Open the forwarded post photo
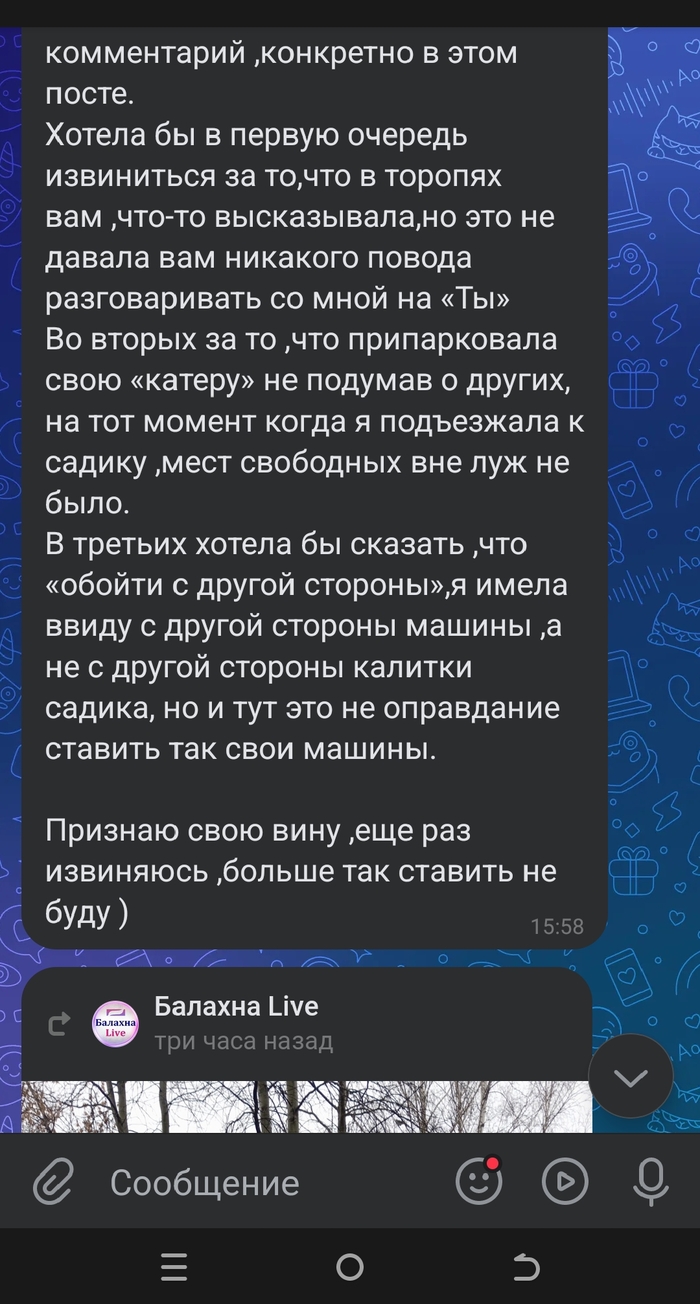 click(x=306, y=1106)
